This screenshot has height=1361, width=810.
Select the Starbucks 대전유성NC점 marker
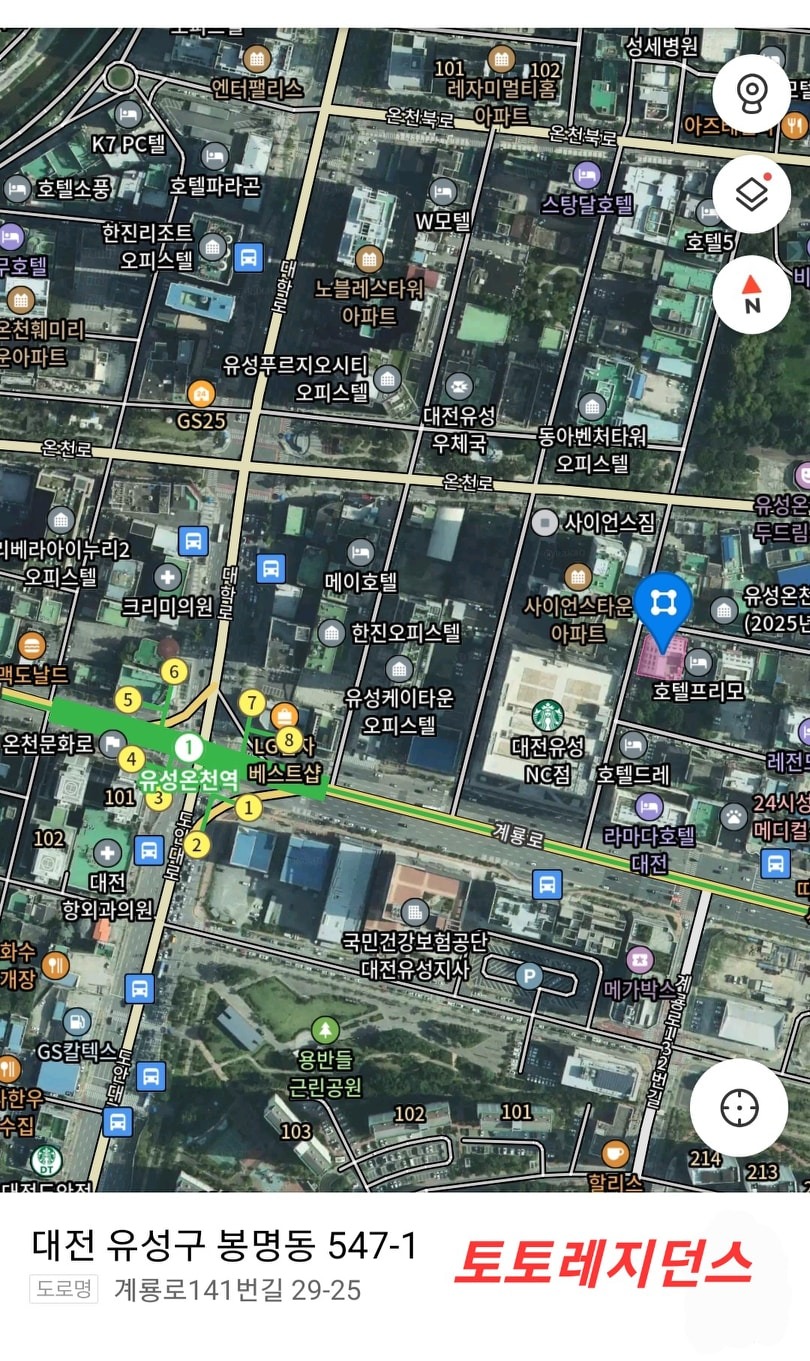click(547, 715)
